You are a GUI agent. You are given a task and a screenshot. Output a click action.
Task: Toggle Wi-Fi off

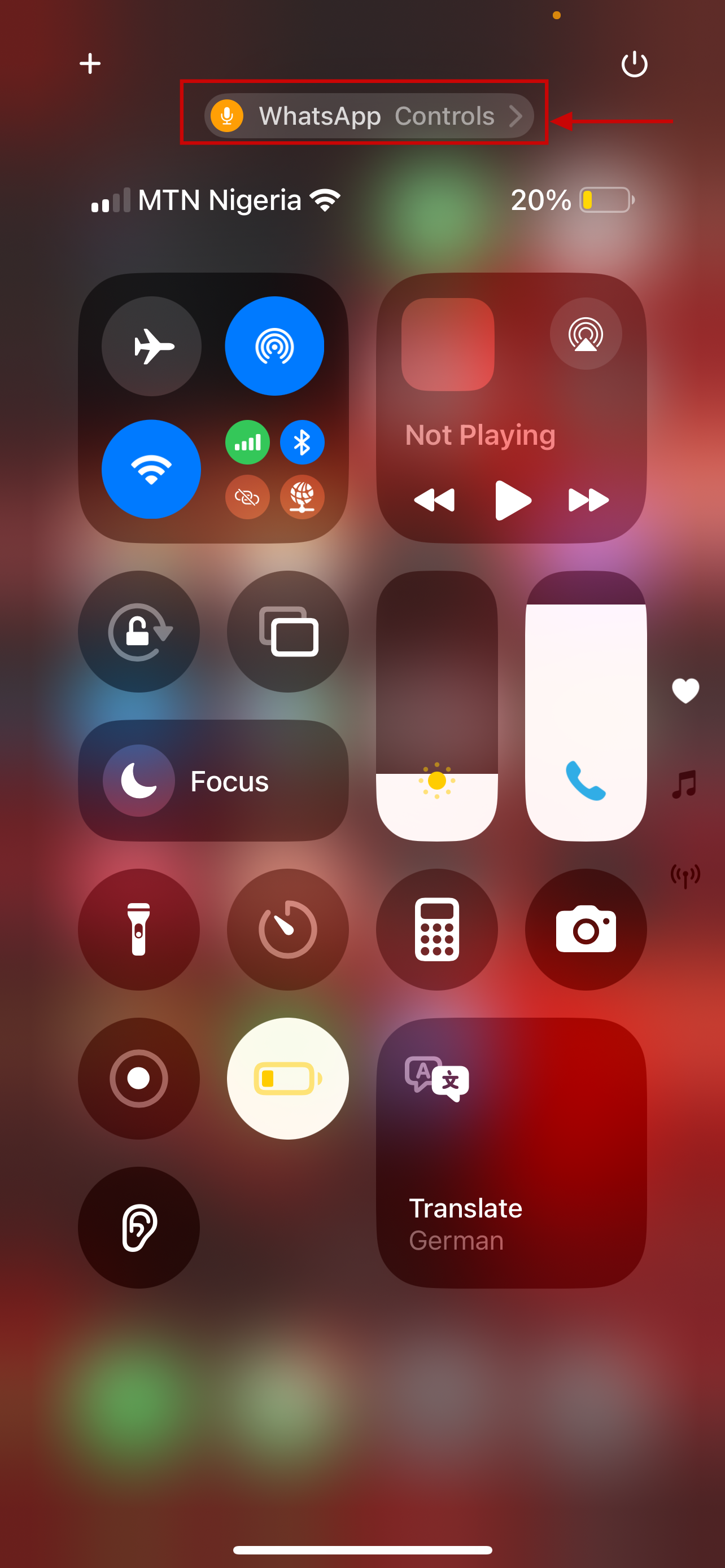(151, 468)
